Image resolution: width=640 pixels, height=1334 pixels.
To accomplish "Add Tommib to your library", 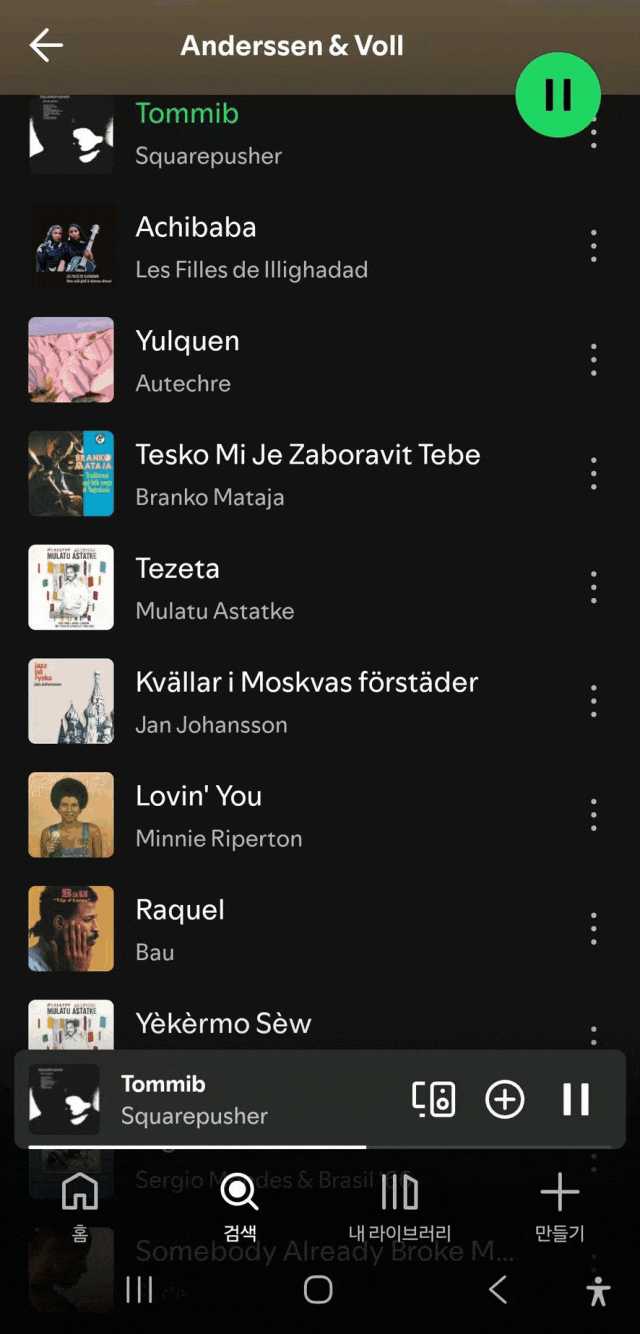I will [504, 1099].
